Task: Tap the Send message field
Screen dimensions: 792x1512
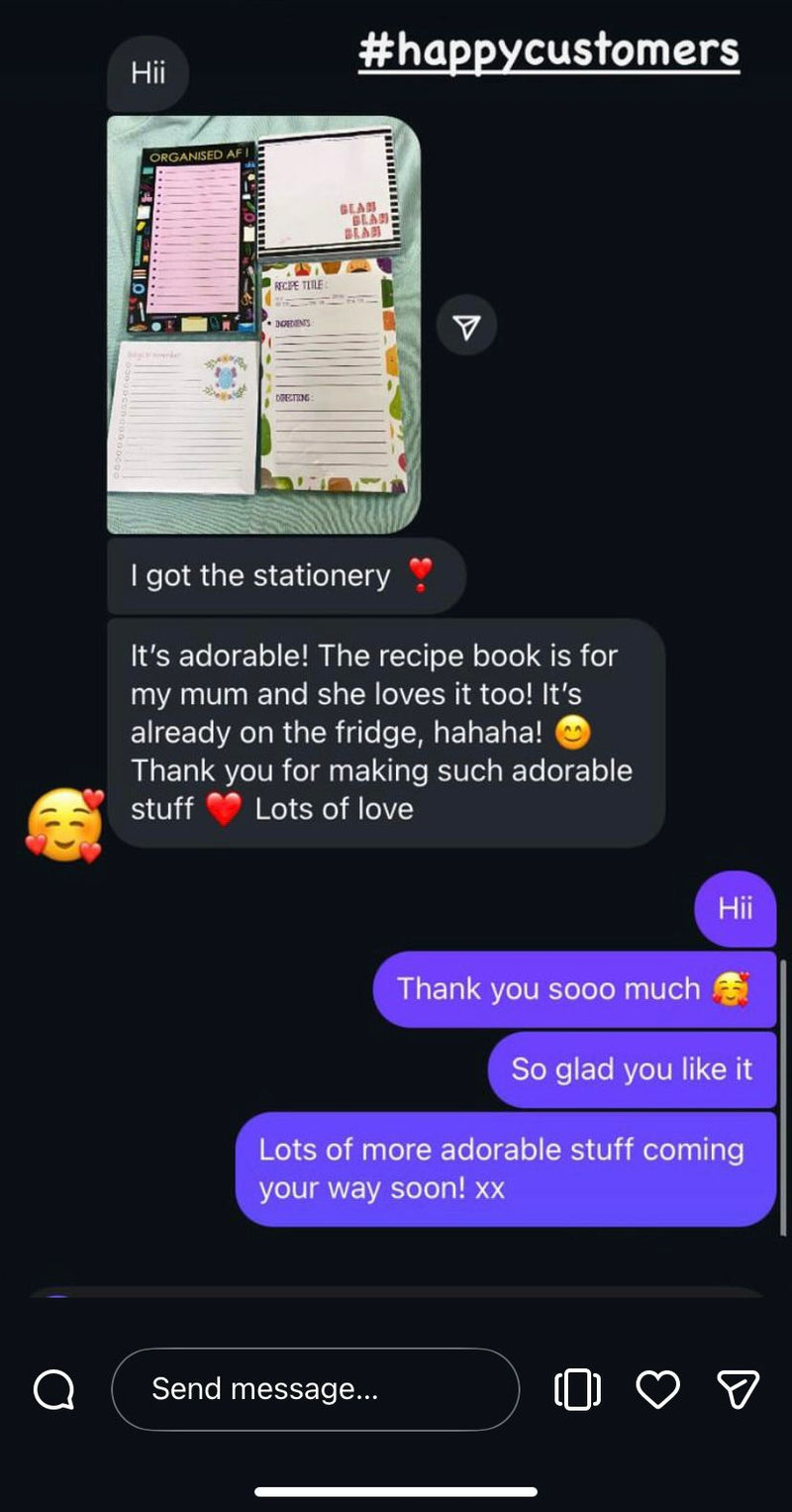Action: click(x=315, y=1389)
